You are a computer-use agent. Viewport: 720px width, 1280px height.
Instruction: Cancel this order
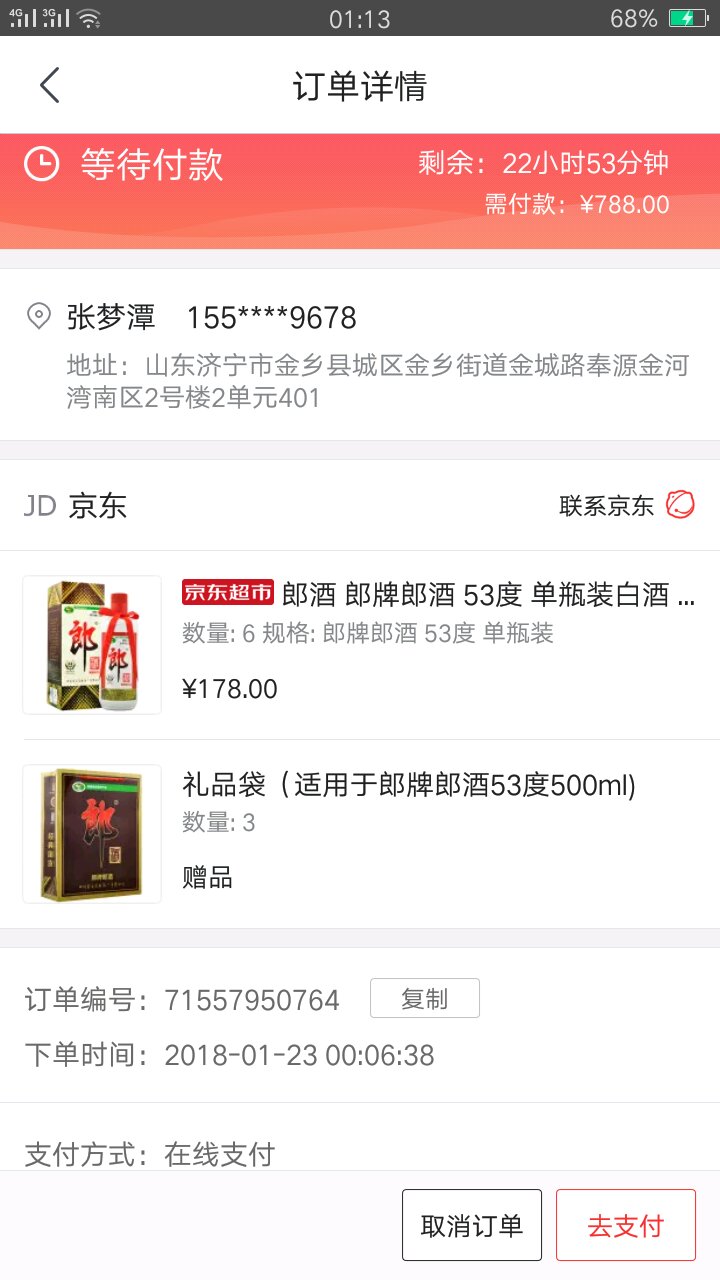coord(471,1225)
